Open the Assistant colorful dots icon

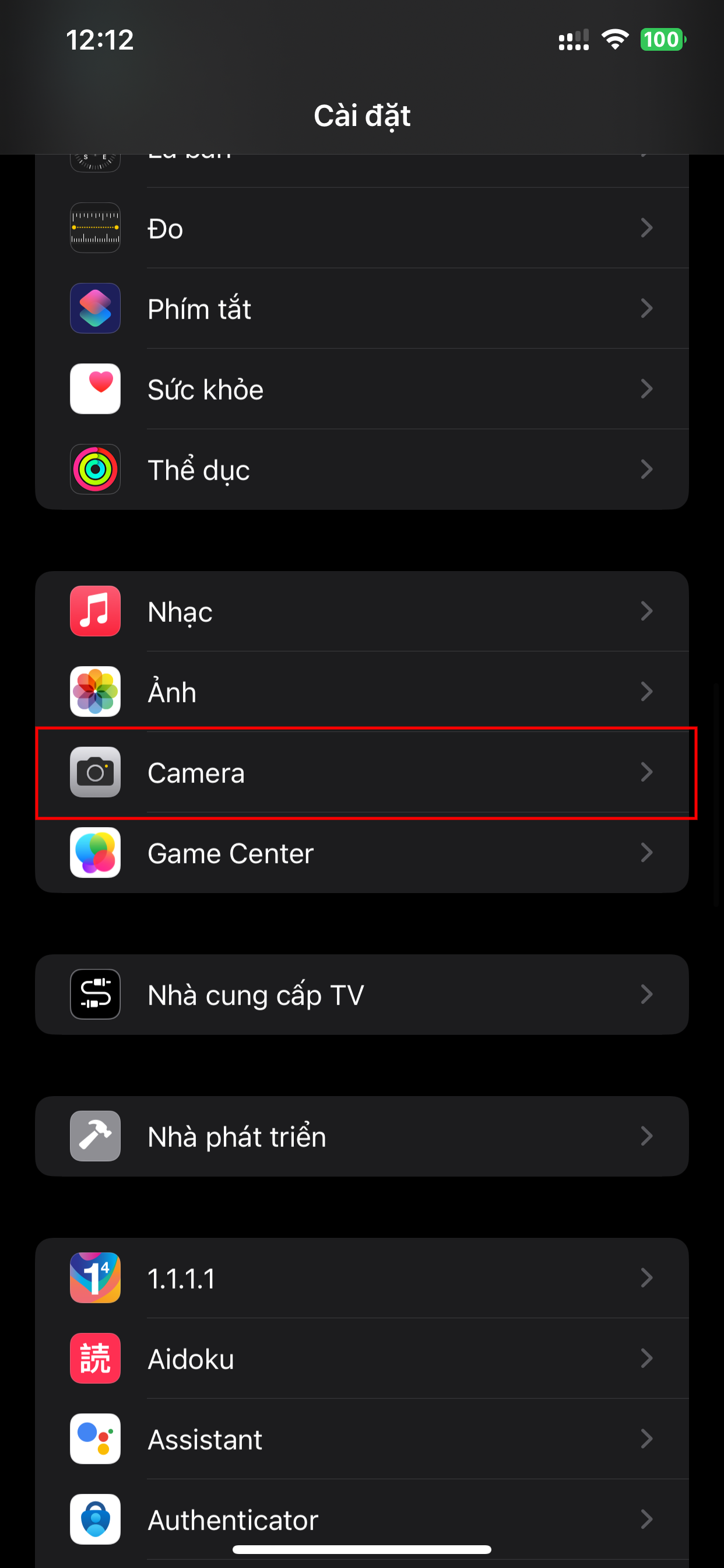point(95,1439)
